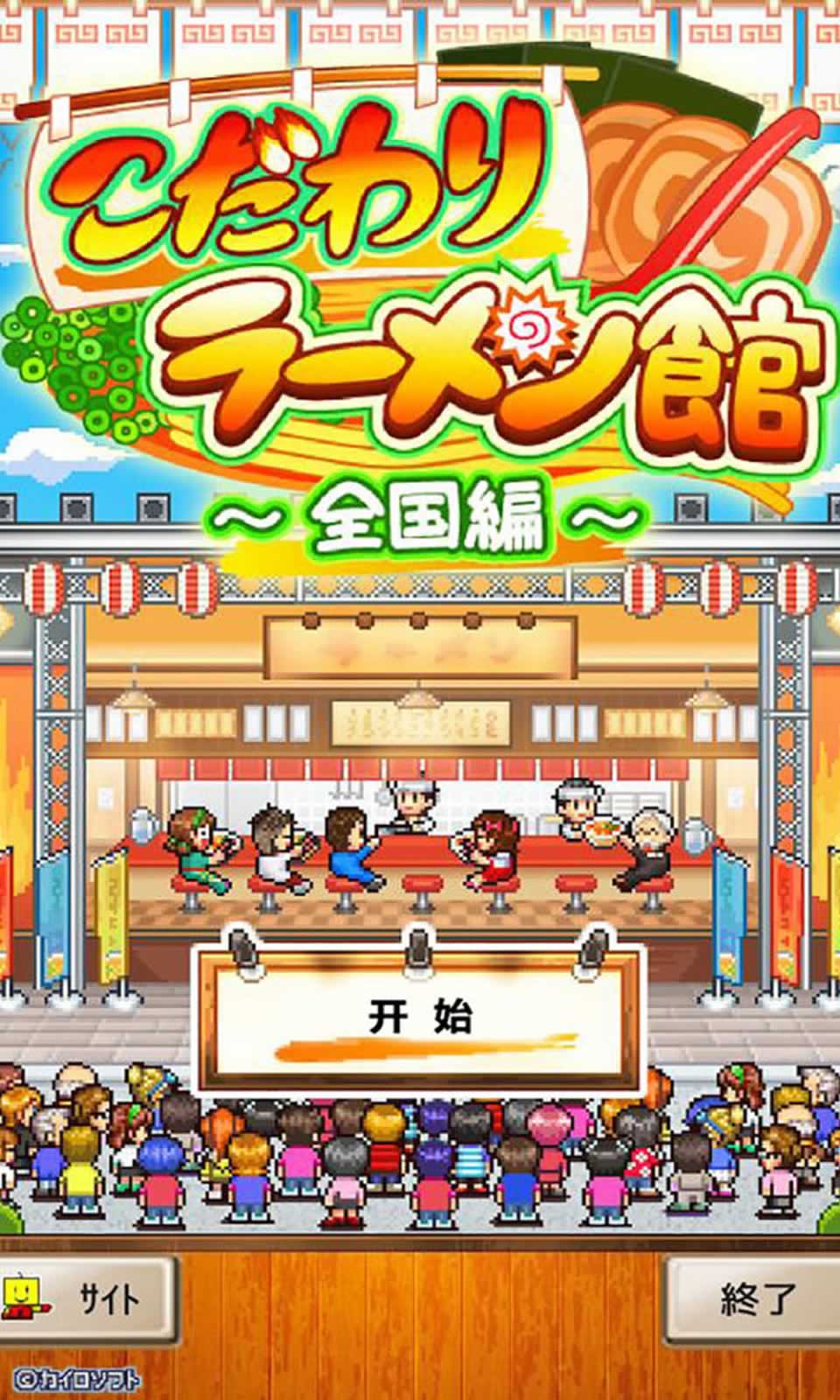Viewport: 840px width, 1400px height.
Task: Open the サイト site button
Action: click(x=86, y=1299)
